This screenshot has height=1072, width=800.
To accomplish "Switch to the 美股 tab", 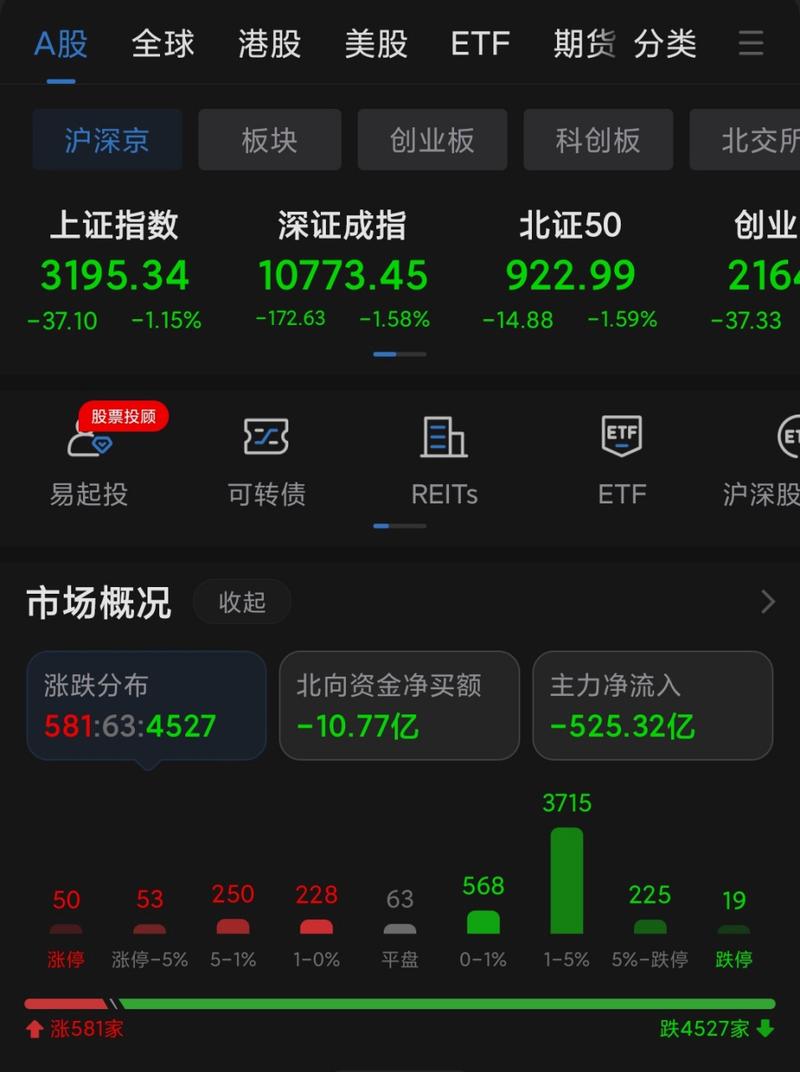I will click(x=376, y=44).
